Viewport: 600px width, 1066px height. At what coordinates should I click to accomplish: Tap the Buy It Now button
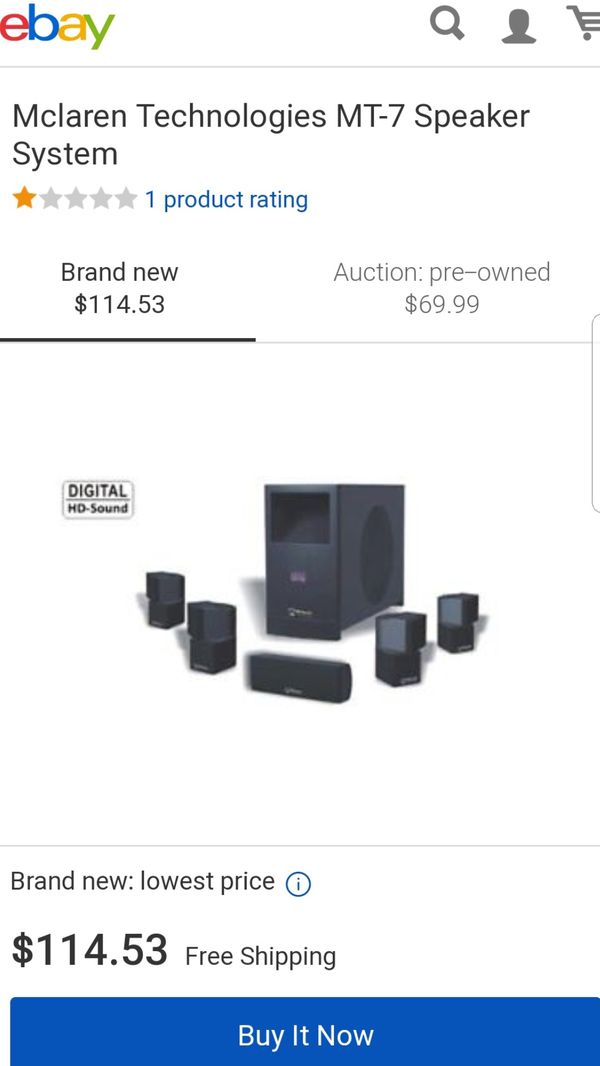(305, 1035)
